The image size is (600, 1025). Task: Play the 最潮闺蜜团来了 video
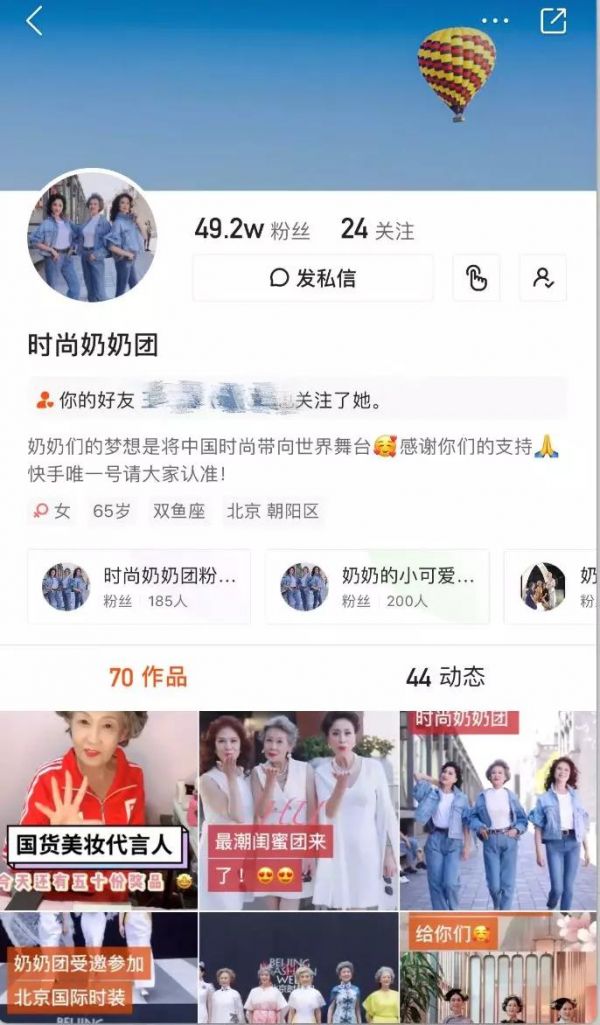(298, 808)
